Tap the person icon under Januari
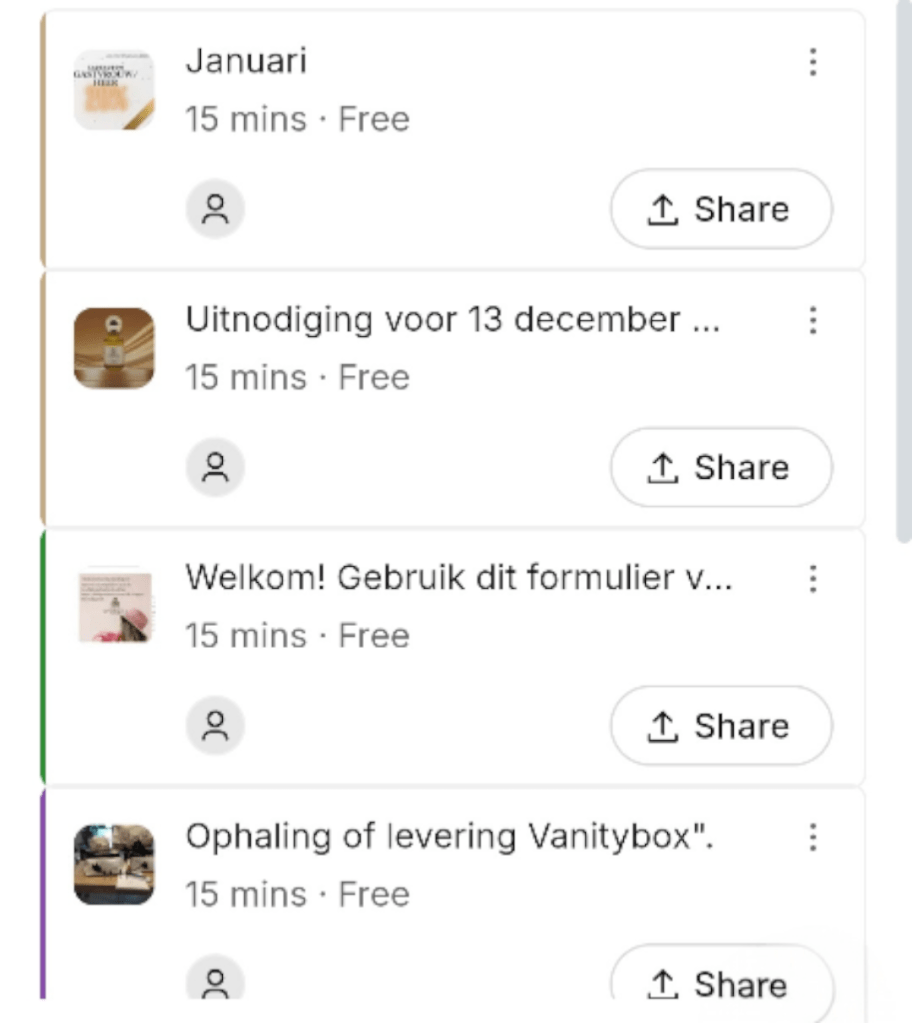This screenshot has height=1023, width=912. 215,209
